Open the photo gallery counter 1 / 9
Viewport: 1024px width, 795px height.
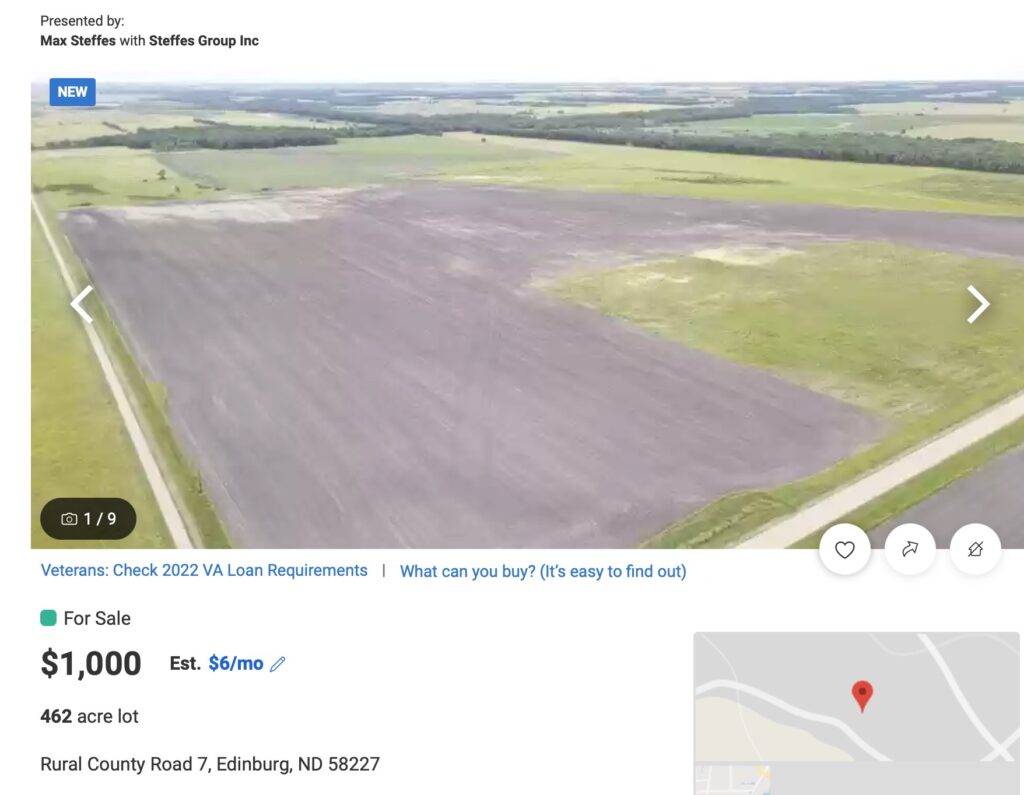pos(88,518)
